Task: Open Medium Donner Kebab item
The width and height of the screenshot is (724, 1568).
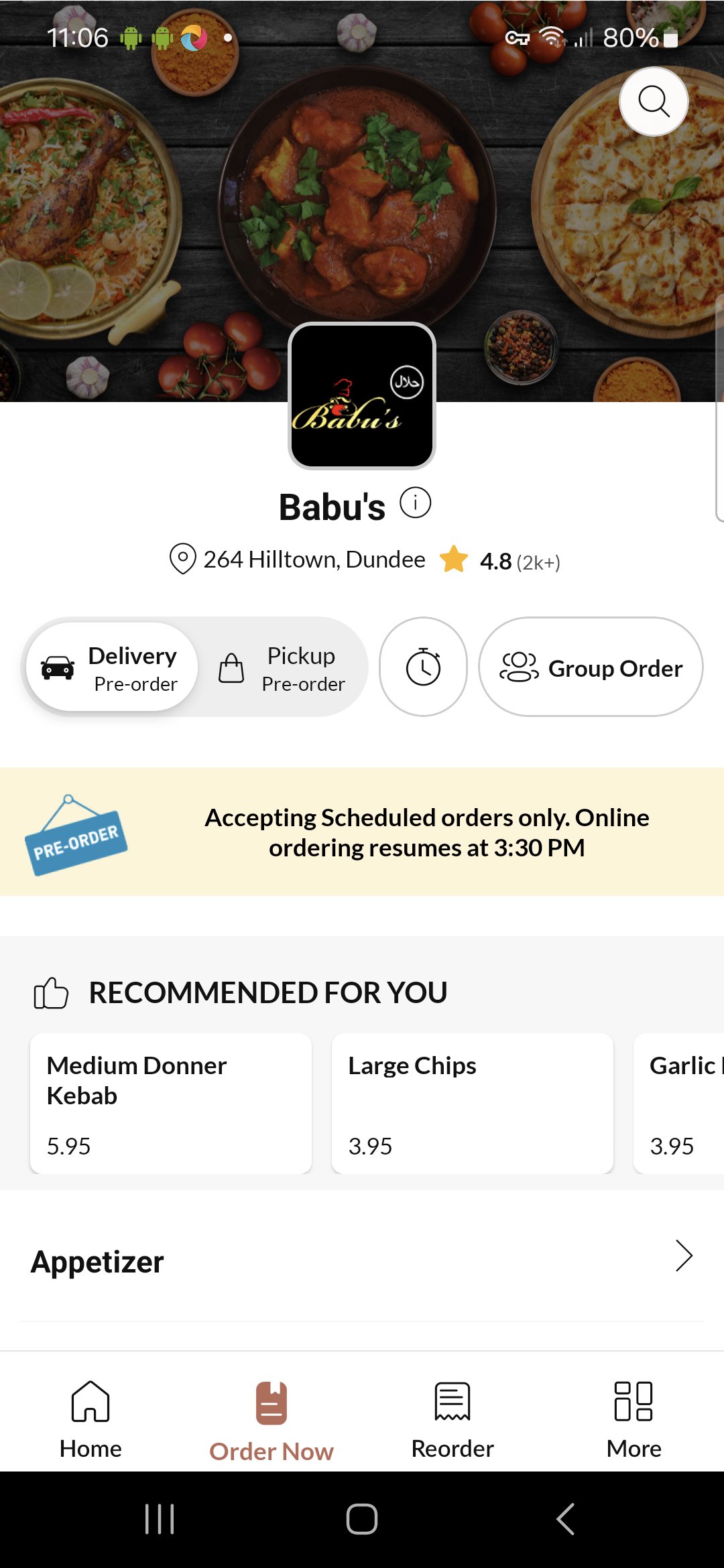Action: point(171,1103)
